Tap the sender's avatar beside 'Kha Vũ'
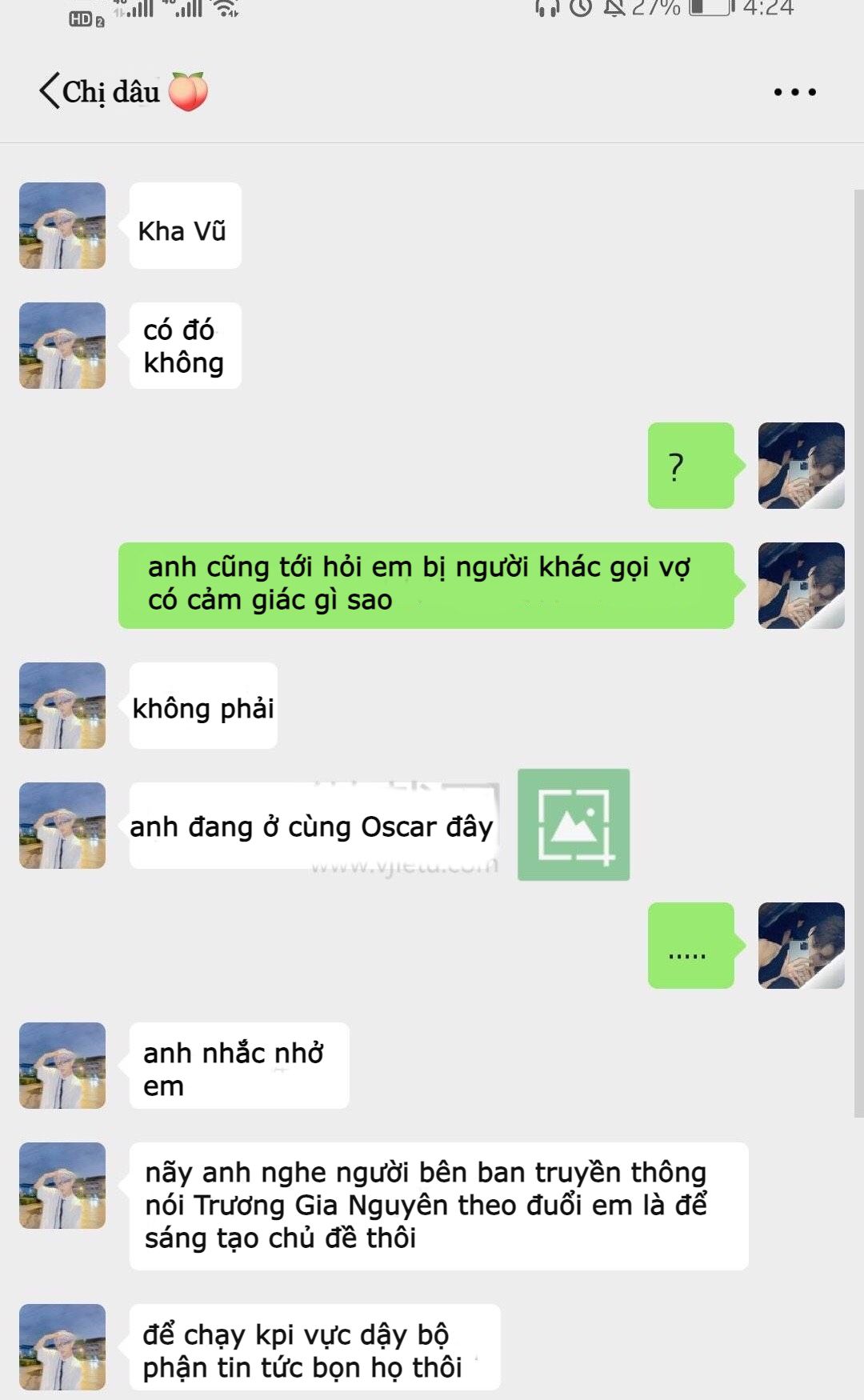Screen dimensions: 864x1400 point(62,226)
